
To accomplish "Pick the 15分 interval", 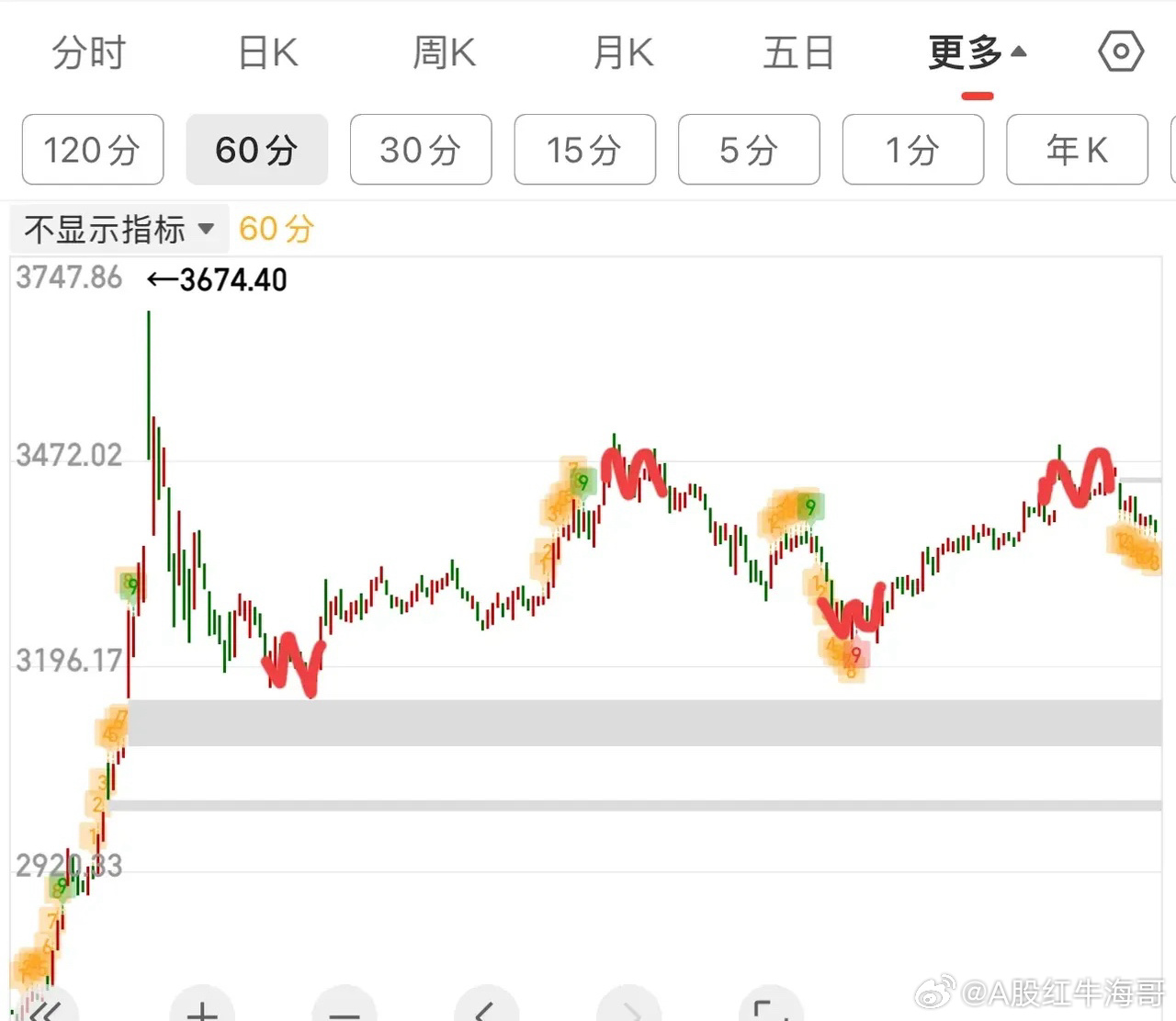I will (585, 150).
